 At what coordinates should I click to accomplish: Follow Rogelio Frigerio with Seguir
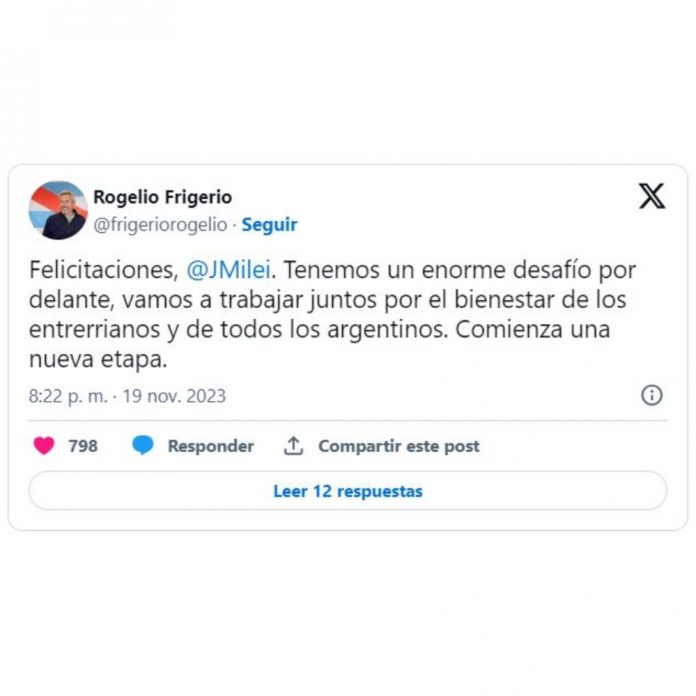tap(269, 225)
